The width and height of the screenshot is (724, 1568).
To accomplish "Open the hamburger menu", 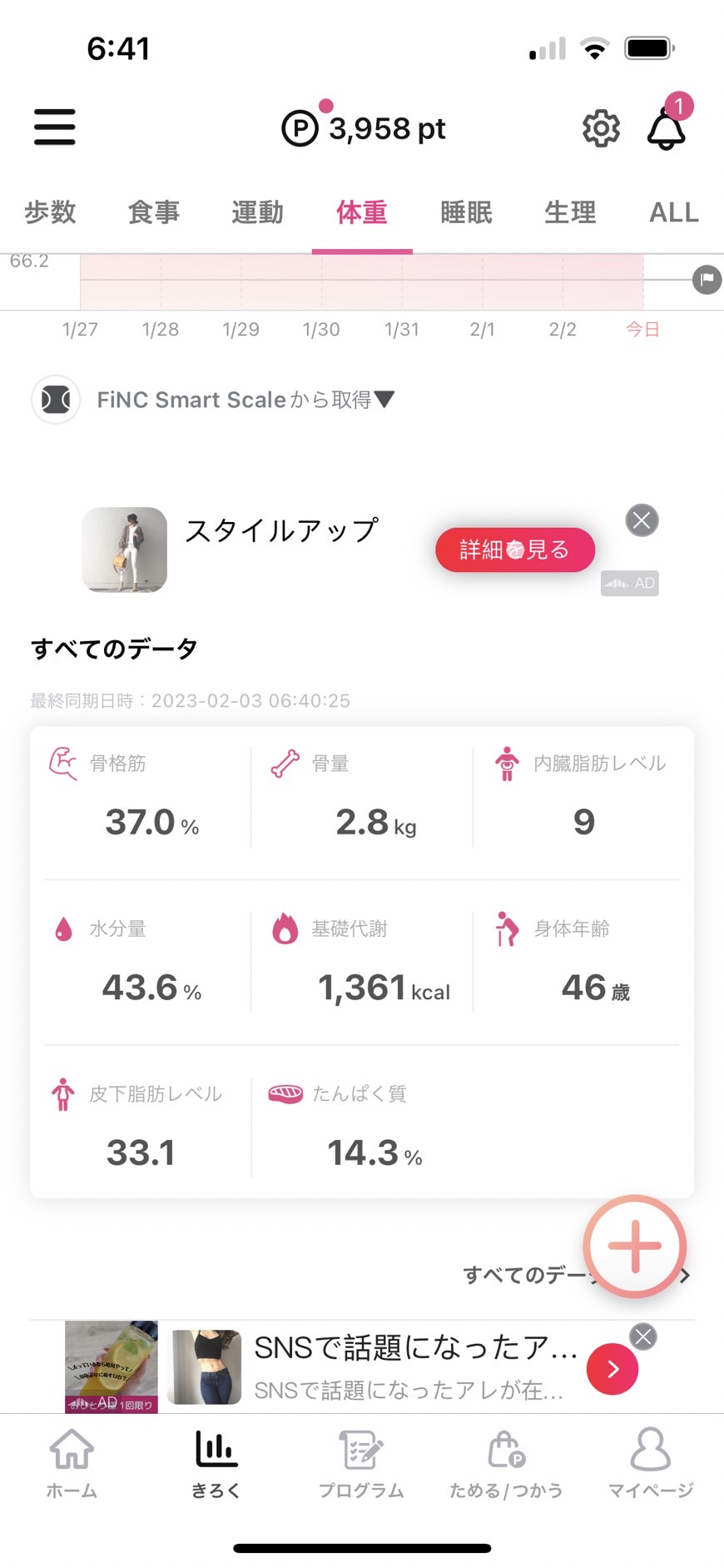I will point(55,127).
